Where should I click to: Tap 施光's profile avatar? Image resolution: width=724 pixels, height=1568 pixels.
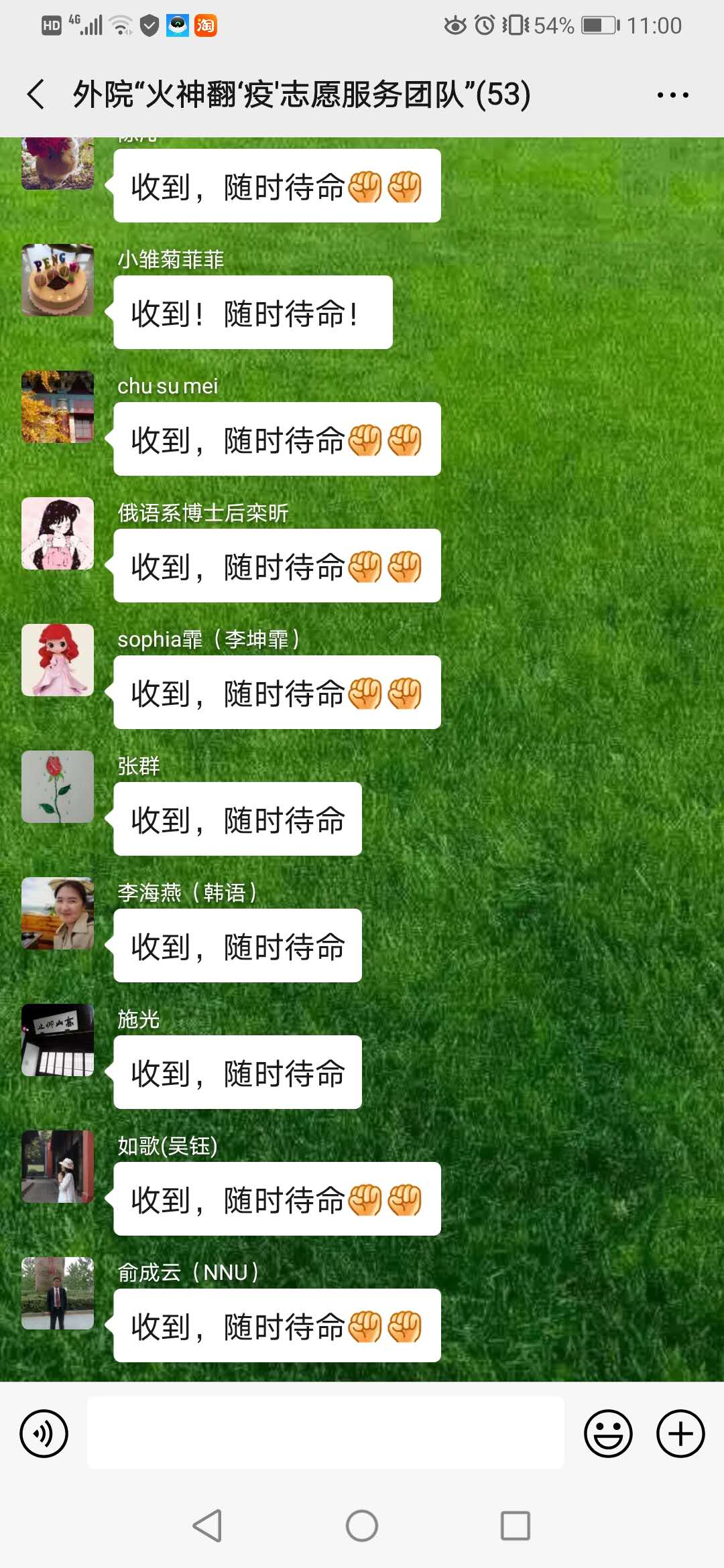click(x=58, y=1040)
